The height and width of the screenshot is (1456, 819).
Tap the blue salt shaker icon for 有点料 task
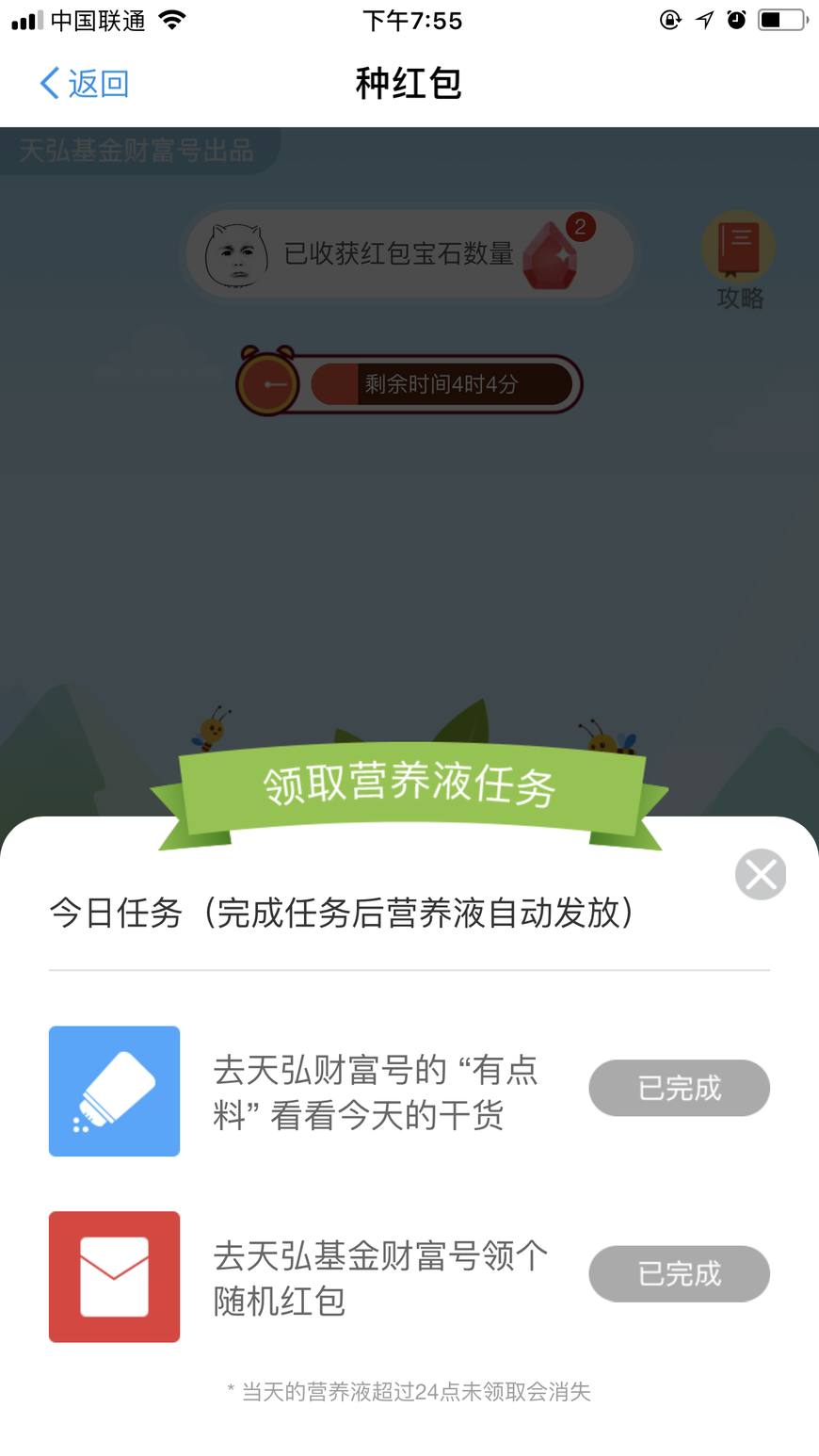[114, 1090]
